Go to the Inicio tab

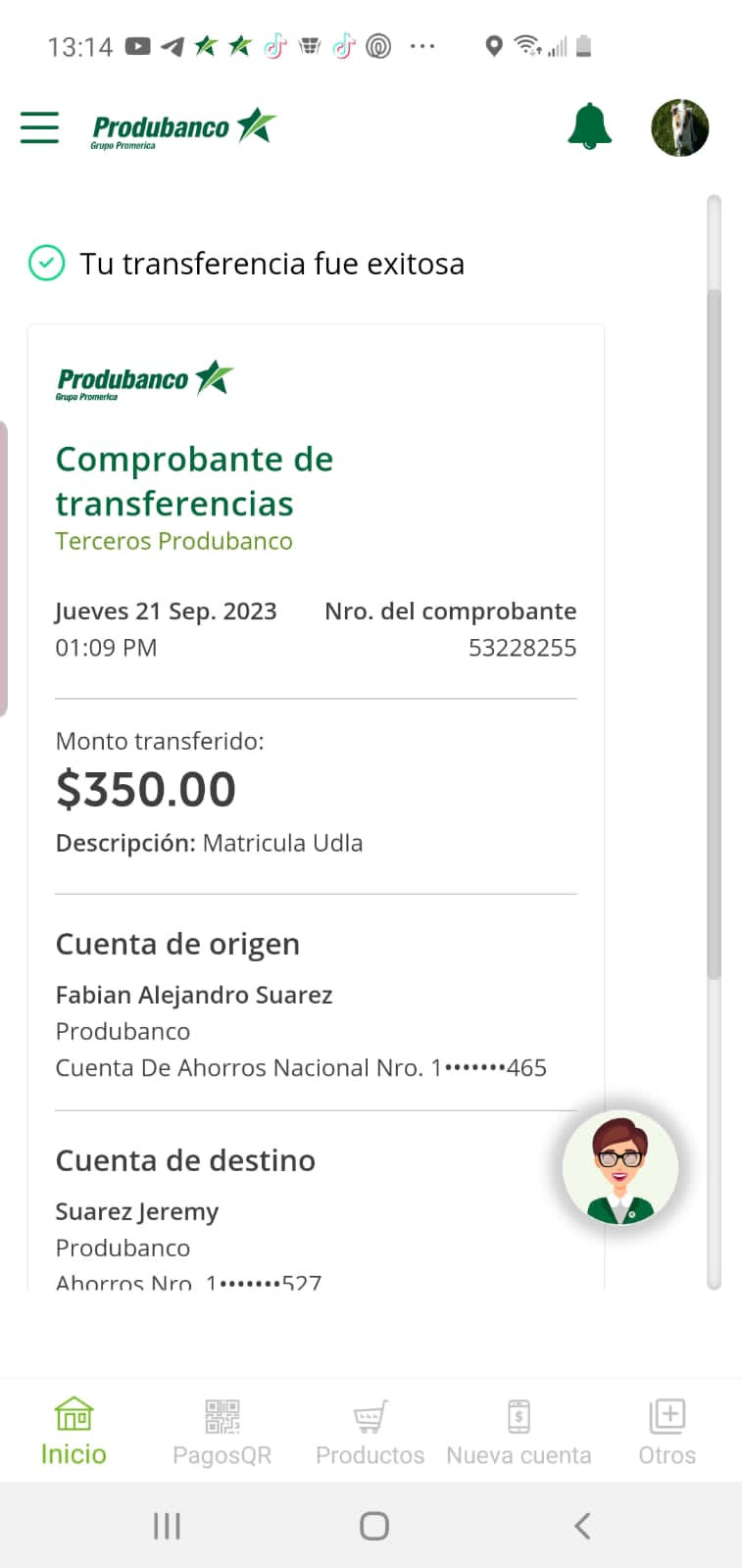(74, 1432)
